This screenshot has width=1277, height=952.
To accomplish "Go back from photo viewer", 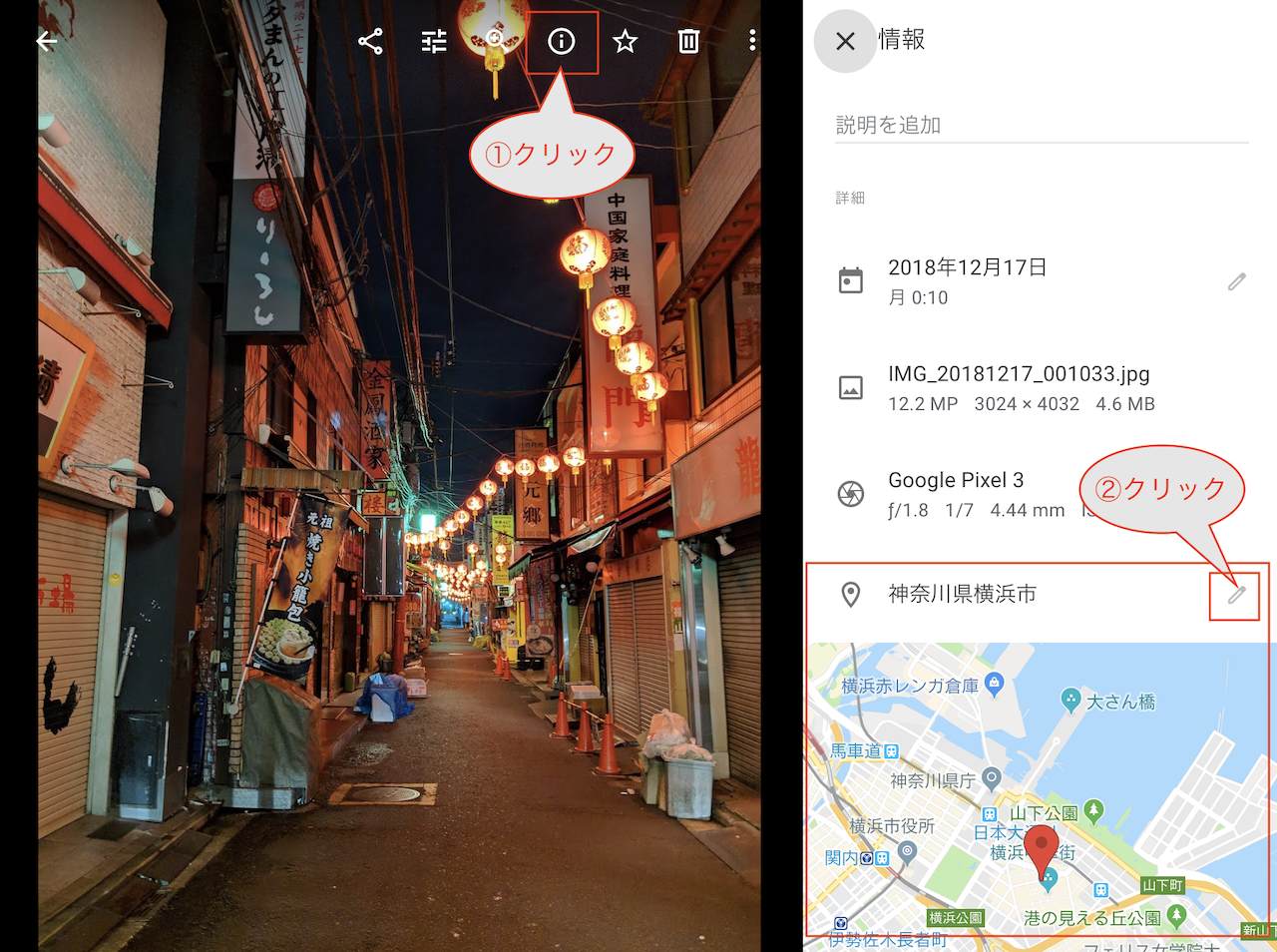I will [x=46, y=41].
